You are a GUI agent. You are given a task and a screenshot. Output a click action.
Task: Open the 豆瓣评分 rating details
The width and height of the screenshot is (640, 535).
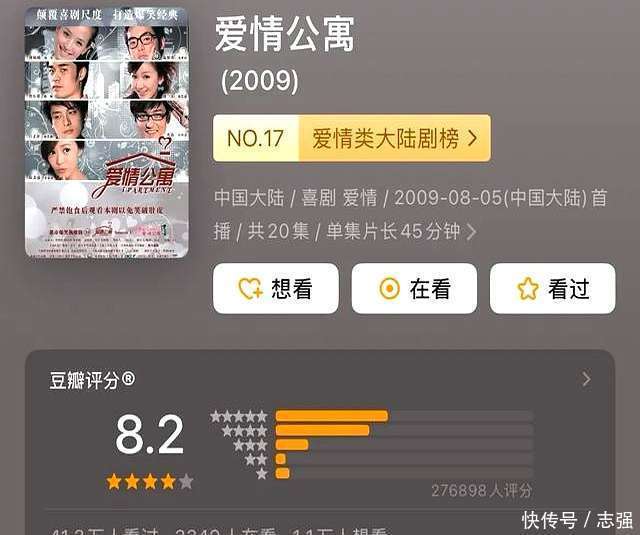tap(586, 379)
